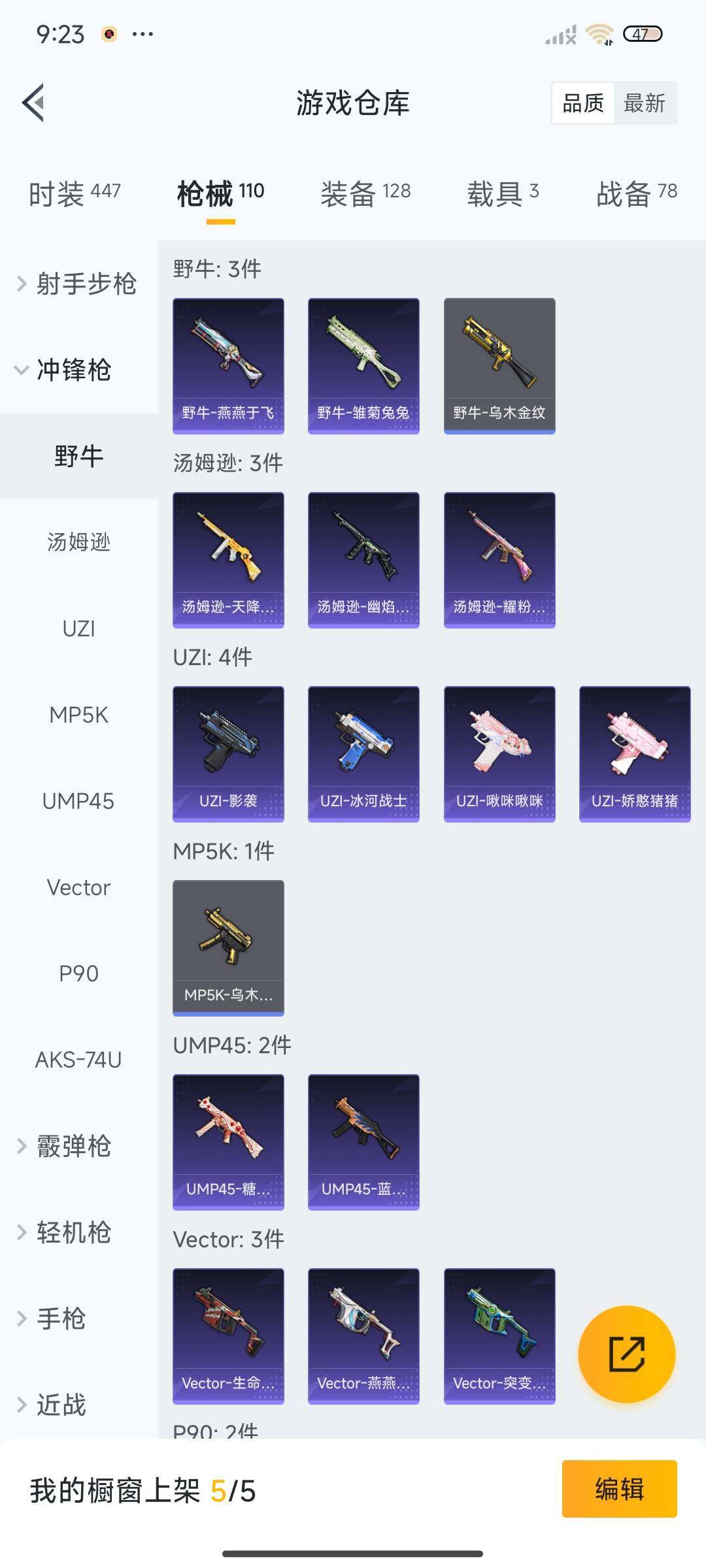Sort the warehouse by 最新
The height and width of the screenshot is (1568, 706).
(644, 103)
